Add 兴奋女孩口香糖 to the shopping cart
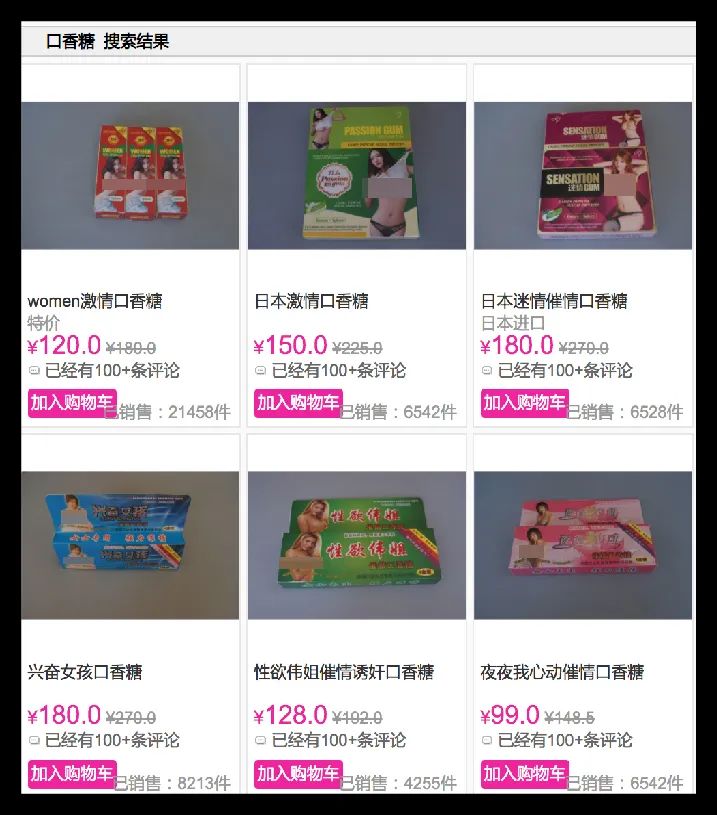Image resolution: width=717 pixels, height=815 pixels. (x=71, y=774)
